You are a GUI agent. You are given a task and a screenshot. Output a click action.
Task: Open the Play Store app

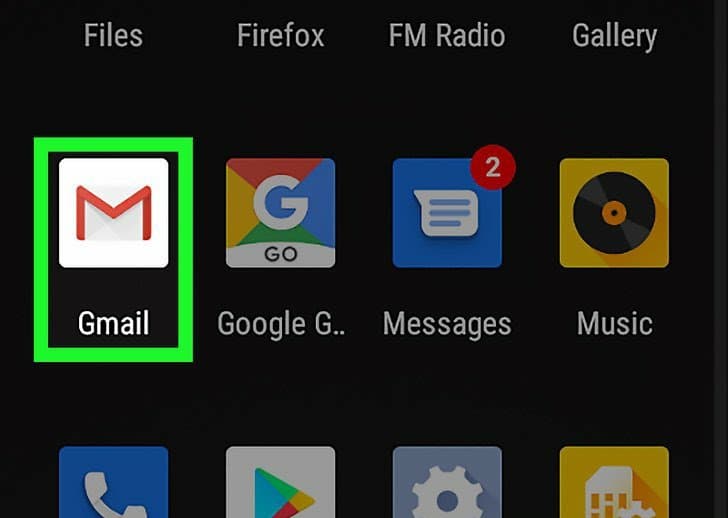pyautogui.click(x=280, y=485)
